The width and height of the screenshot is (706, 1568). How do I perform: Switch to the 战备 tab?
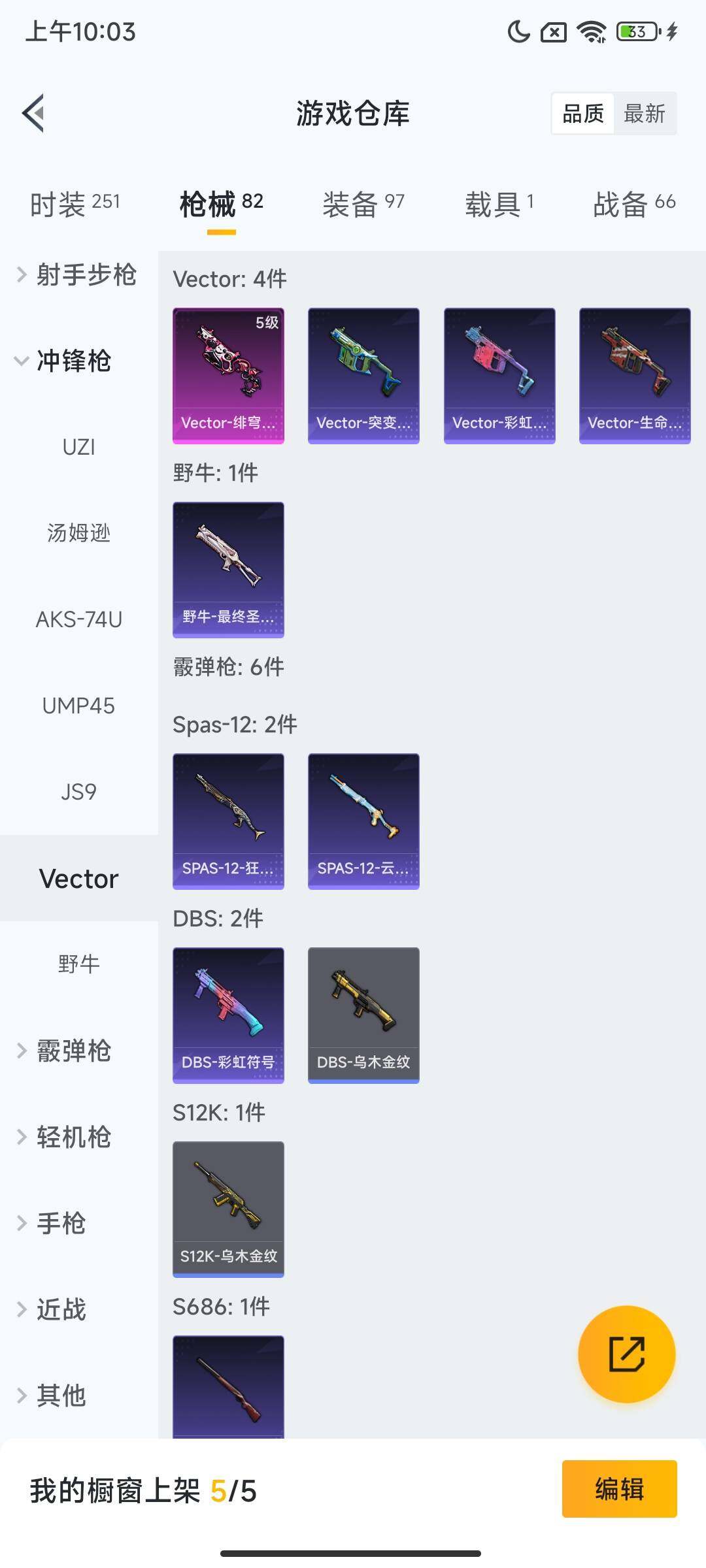pyautogui.click(x=633, y=204)
